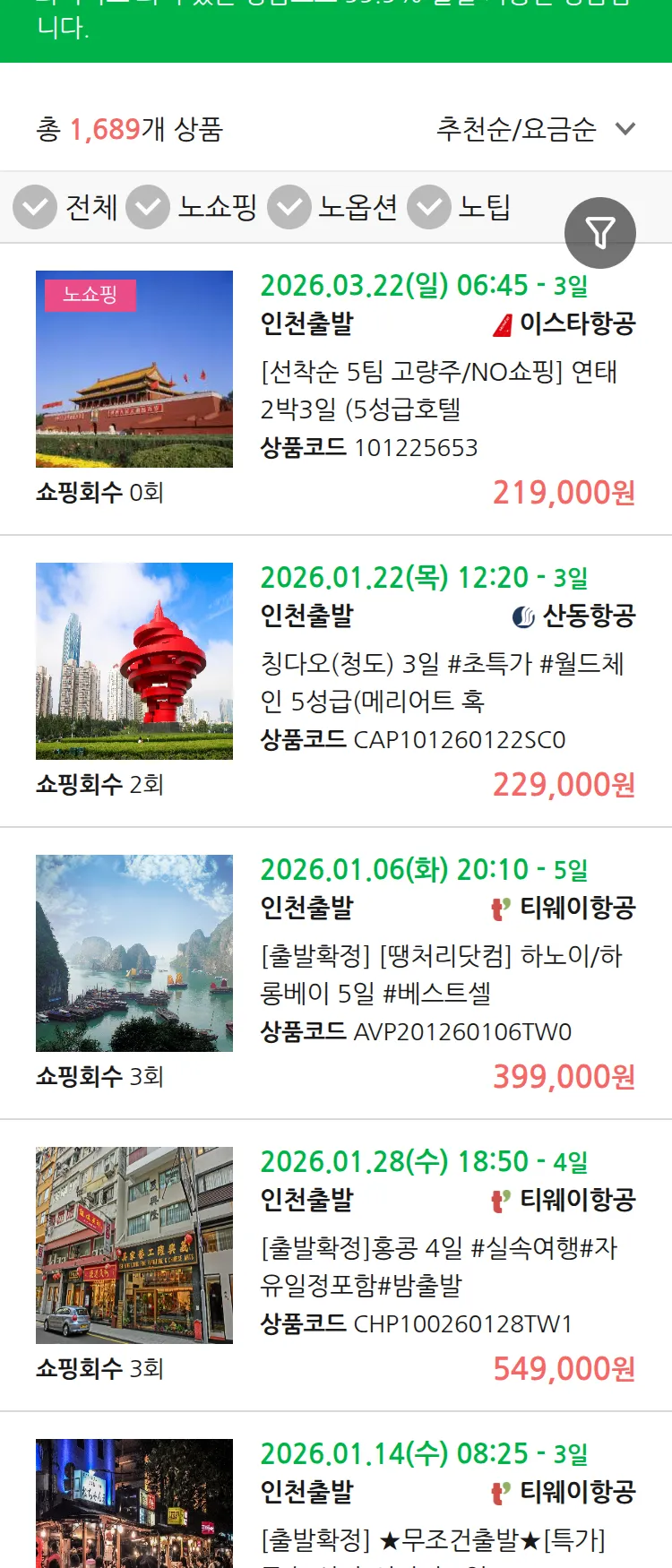Open the Halong Bay thumbnail image
This screenshot has width=672, height=1568.
pos(134,952)
